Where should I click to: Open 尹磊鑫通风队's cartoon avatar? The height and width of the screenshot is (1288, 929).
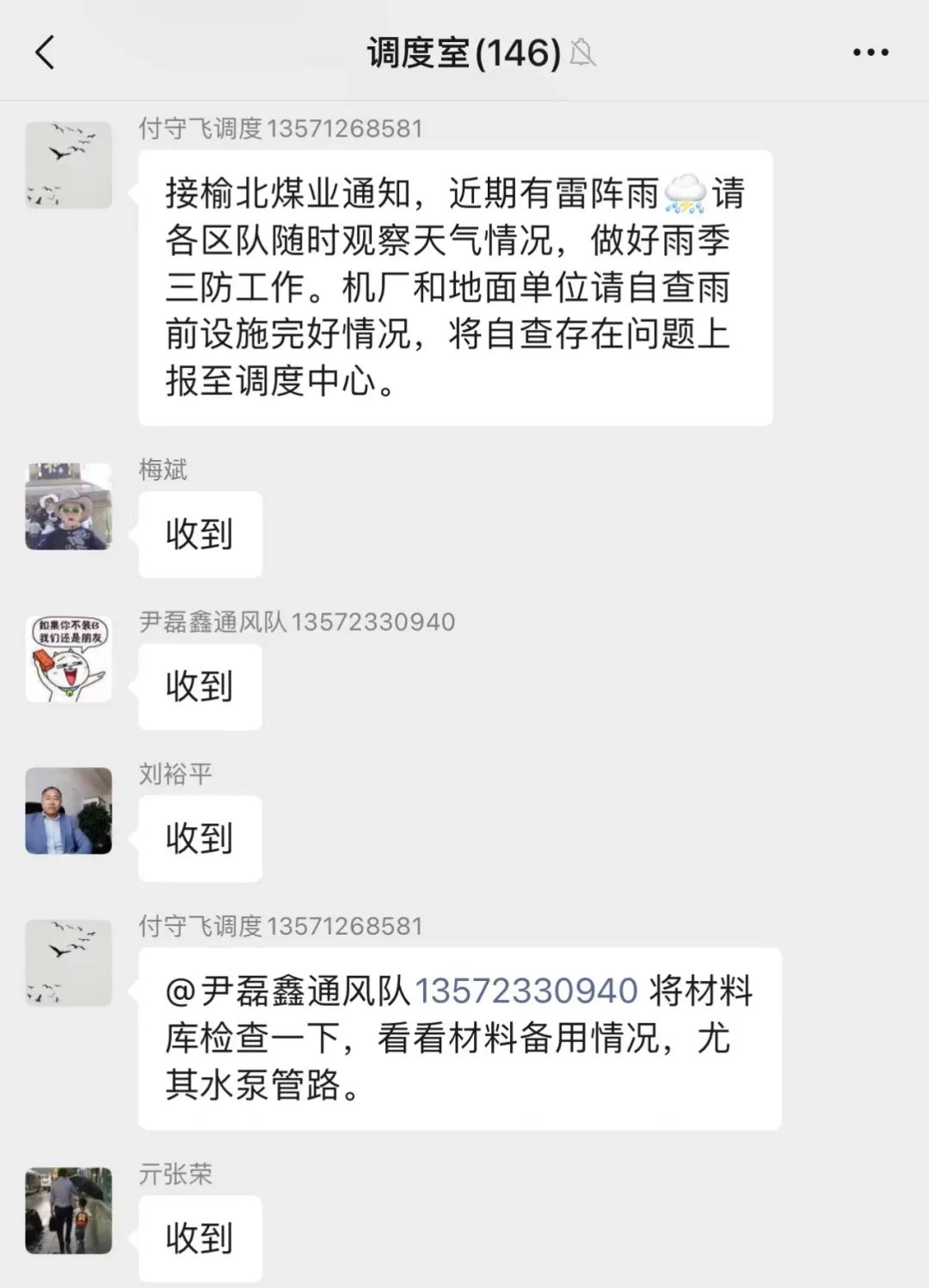(x=69, y=659)
